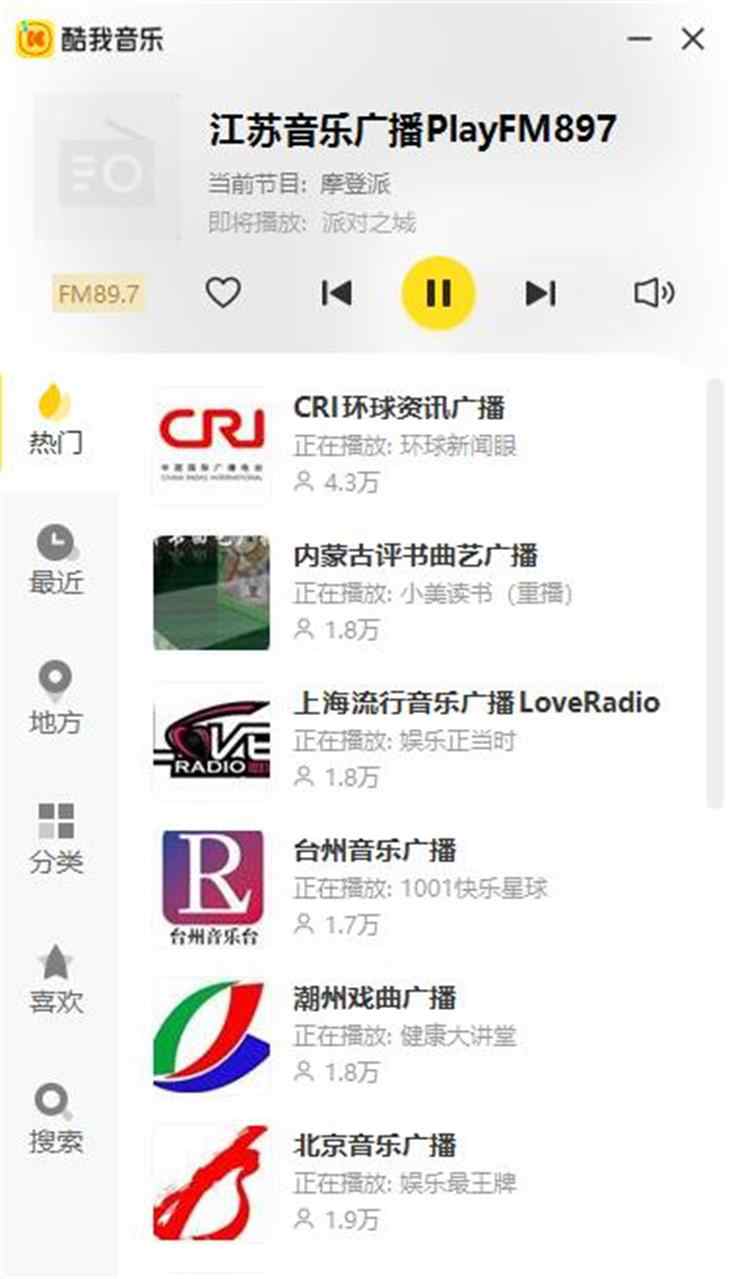Switch to the 地方 tab
Image resolution: width=730 pixels, height=1279 pixels.
coord(57,701)
